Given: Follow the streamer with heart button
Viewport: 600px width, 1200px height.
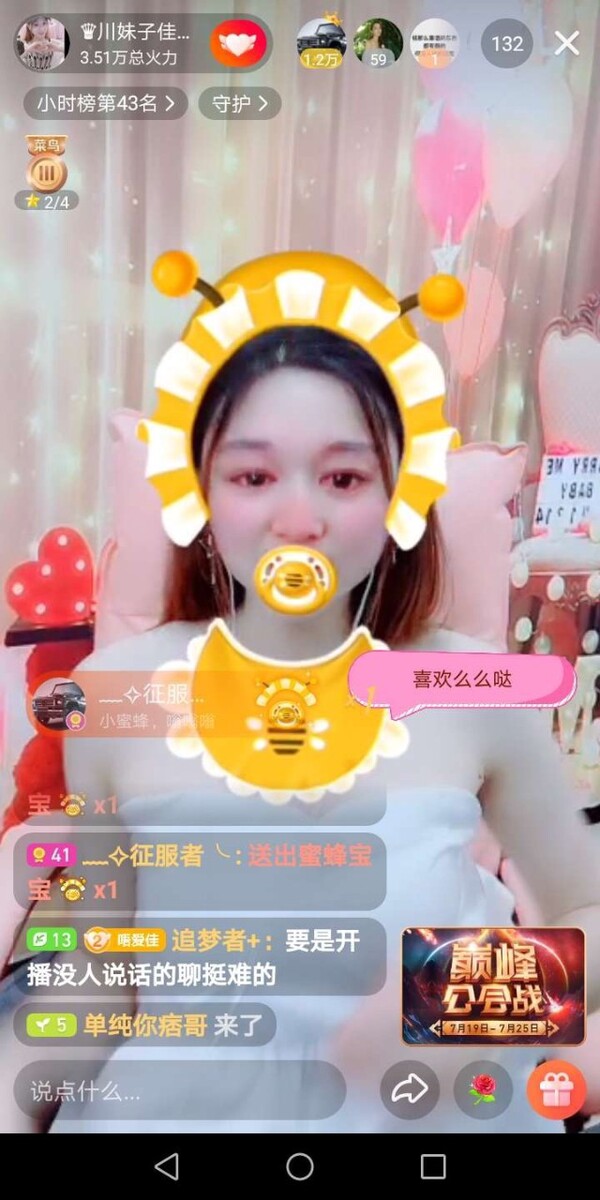Looking at the screenshot, I should [x=239, y=43].
